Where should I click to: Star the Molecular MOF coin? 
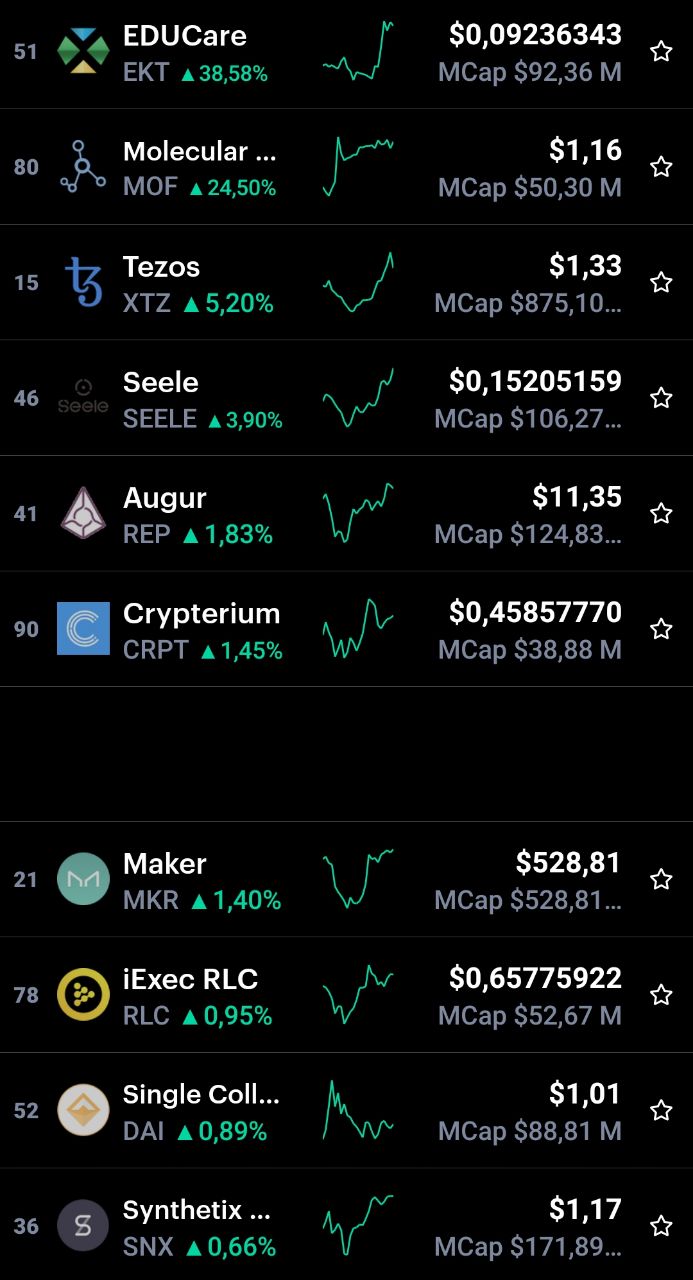point(661,167)
